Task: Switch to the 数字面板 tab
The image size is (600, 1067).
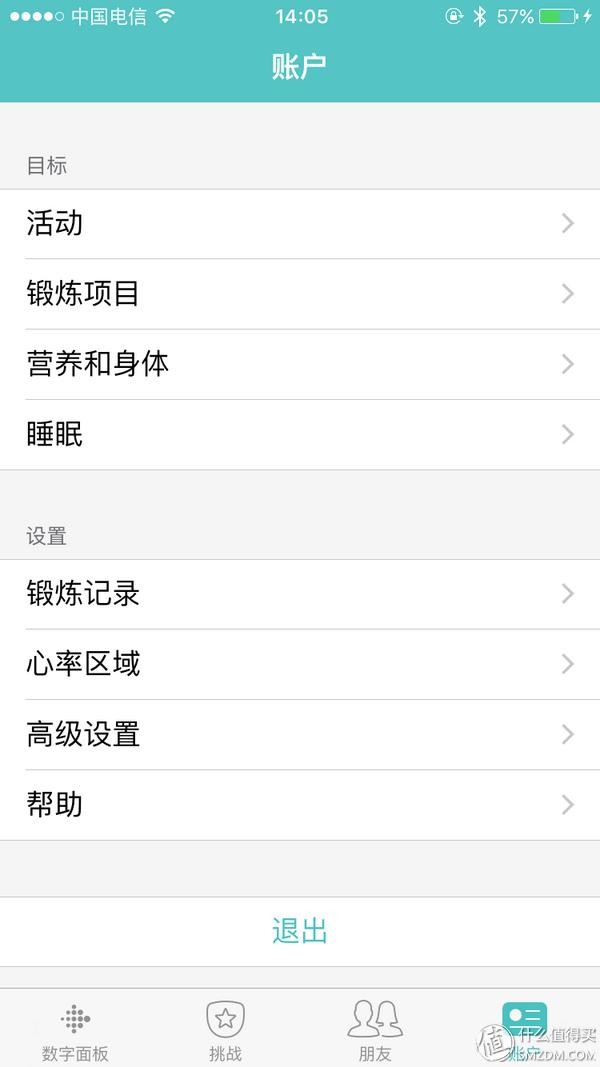Action: (x=75, y=1030)
